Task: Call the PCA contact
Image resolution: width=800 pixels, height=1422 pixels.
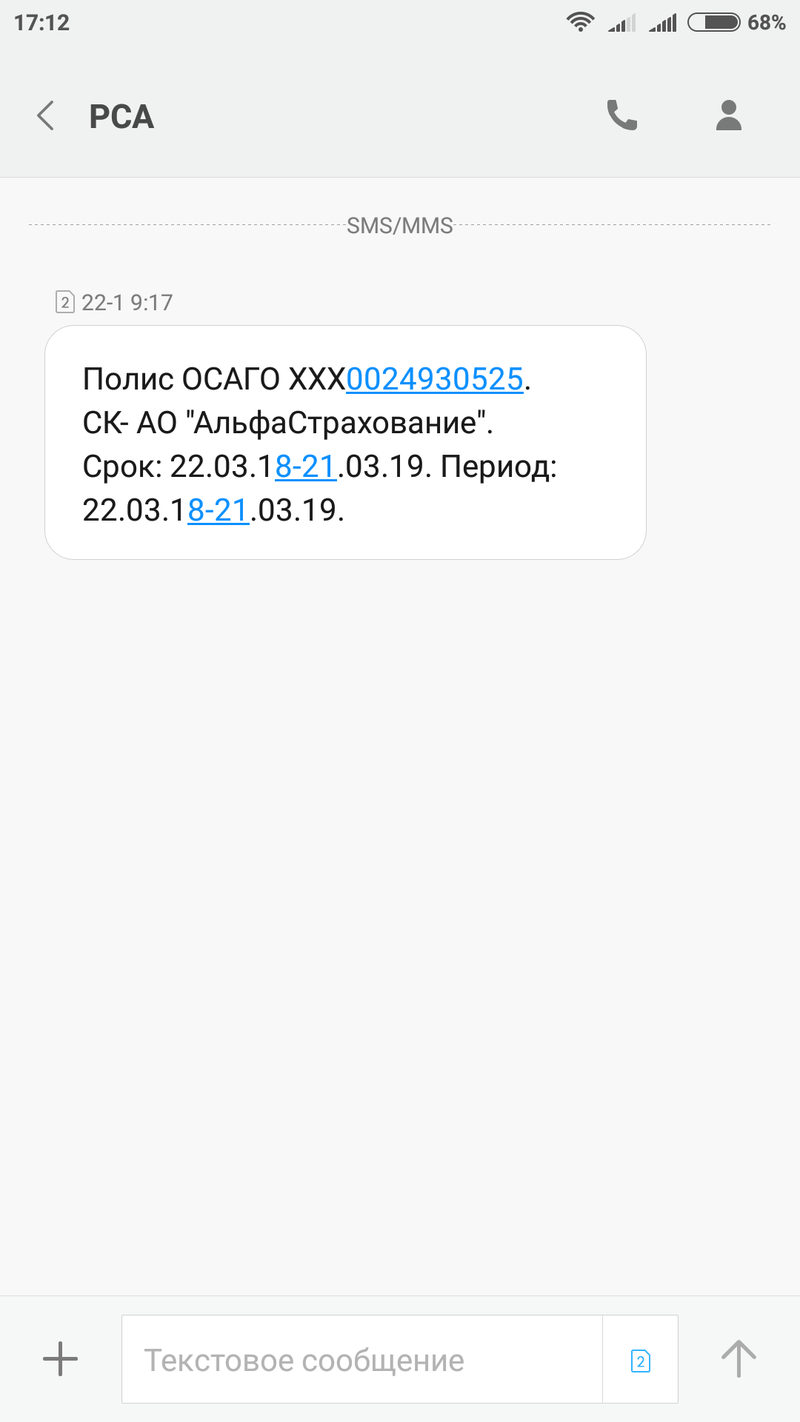Action: (622, 116)
